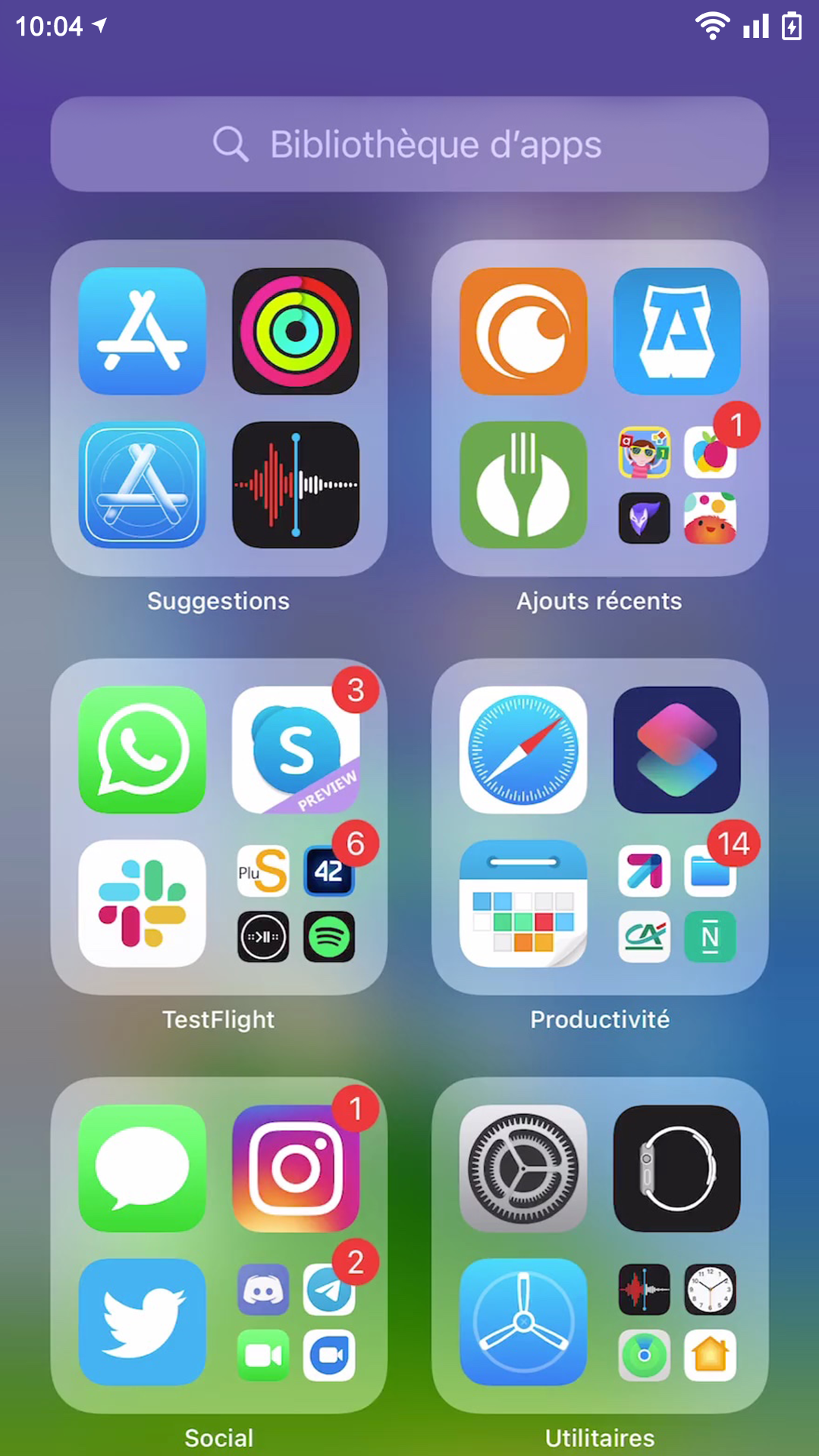Open the App Store from Suggestions
Image resolution: width=819 pixels, height=1456 pixels.
point(142,331)
